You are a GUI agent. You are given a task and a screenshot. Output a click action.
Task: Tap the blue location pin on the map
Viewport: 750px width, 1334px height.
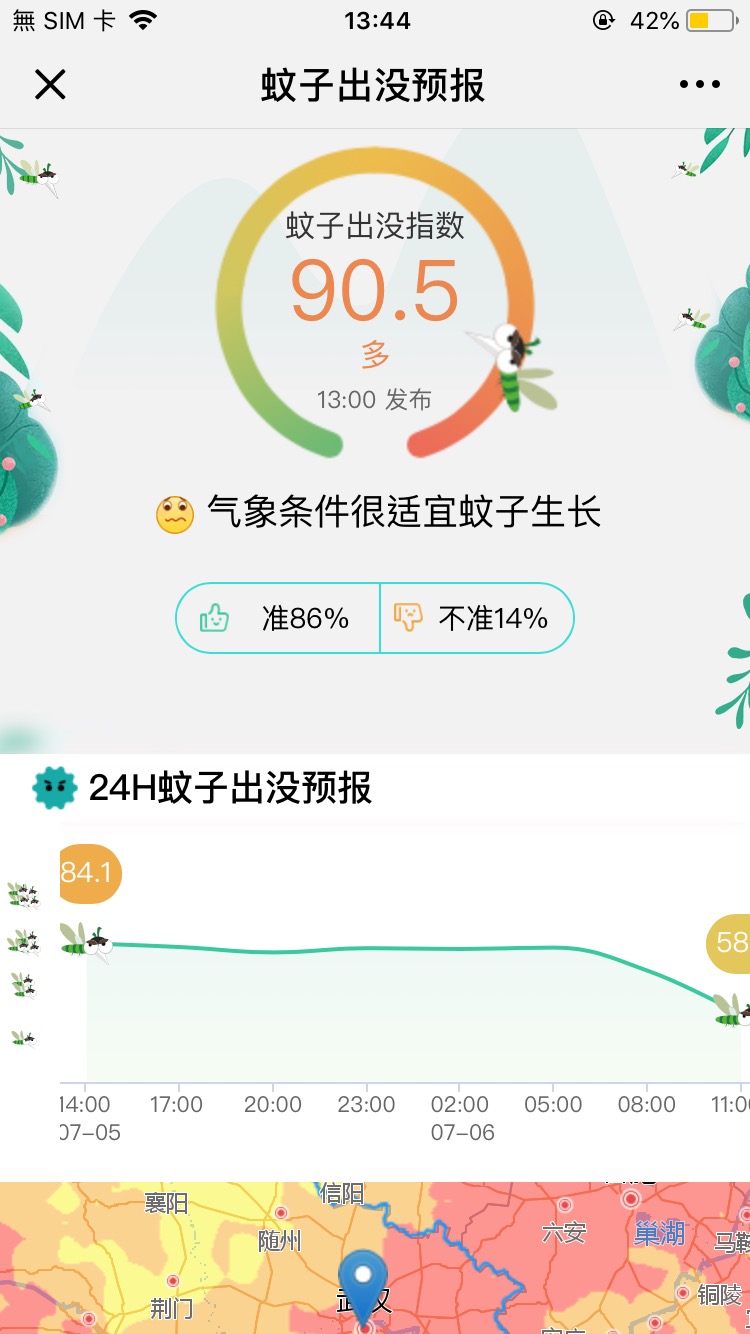362,1280
